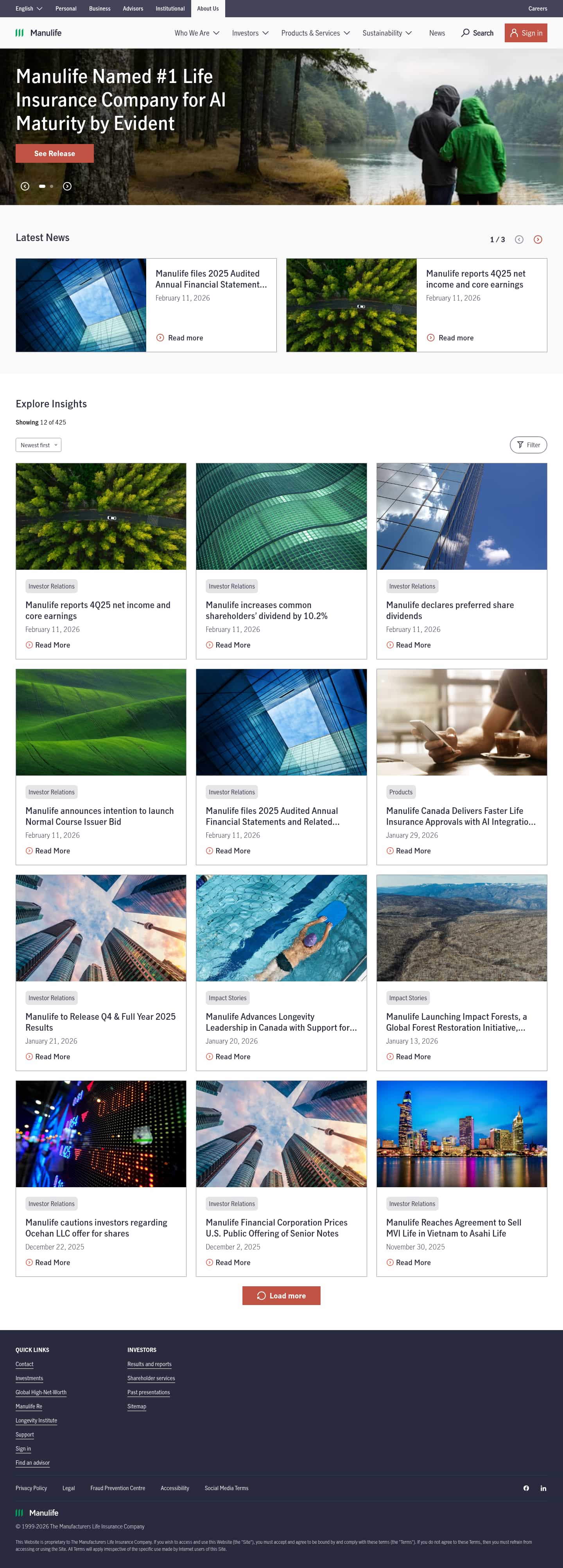This screenshot has width=563, height=1568.
Task: Expand the Investors navigation menu
Action: pyautogui.click(x=249, y=33)
